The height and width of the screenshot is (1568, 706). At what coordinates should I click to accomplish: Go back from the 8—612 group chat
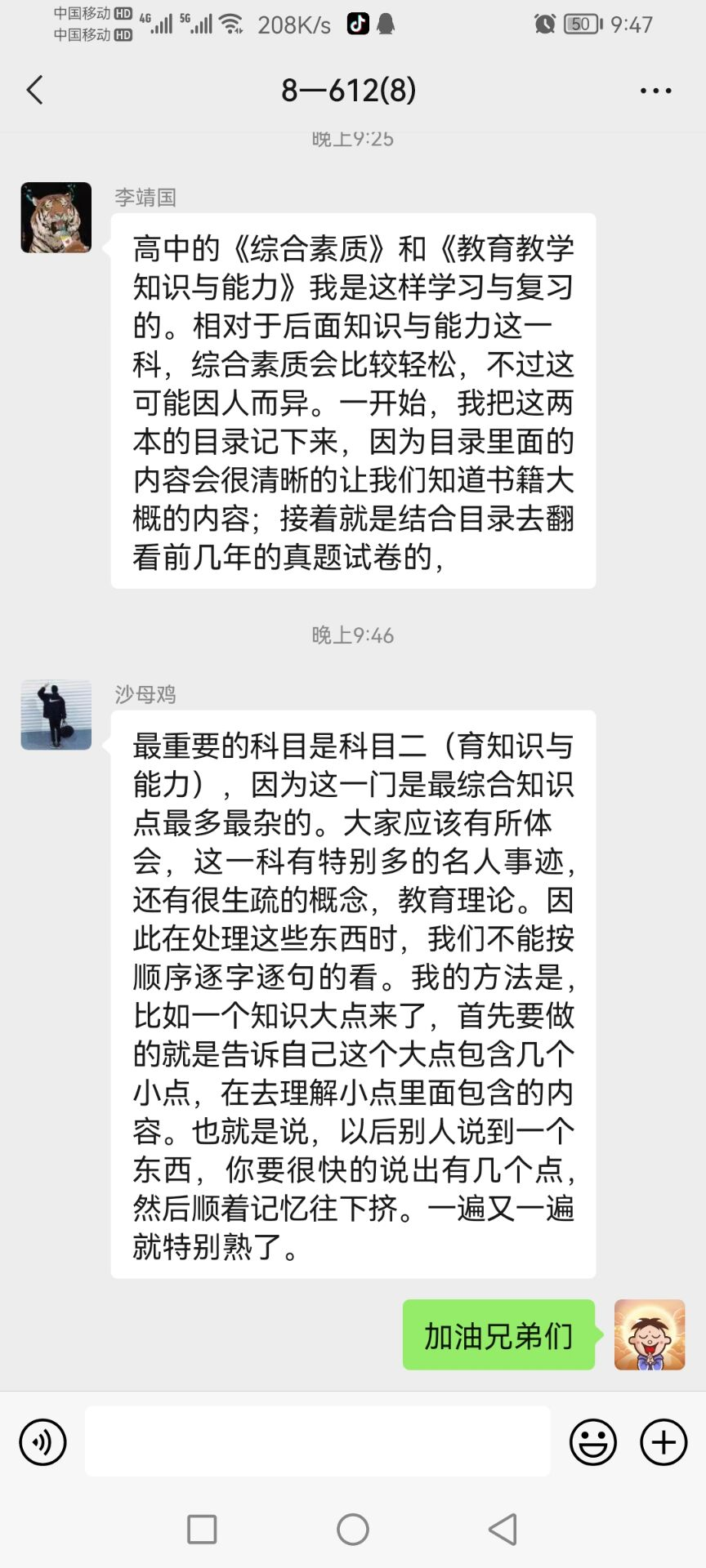[x=34, y=90]
